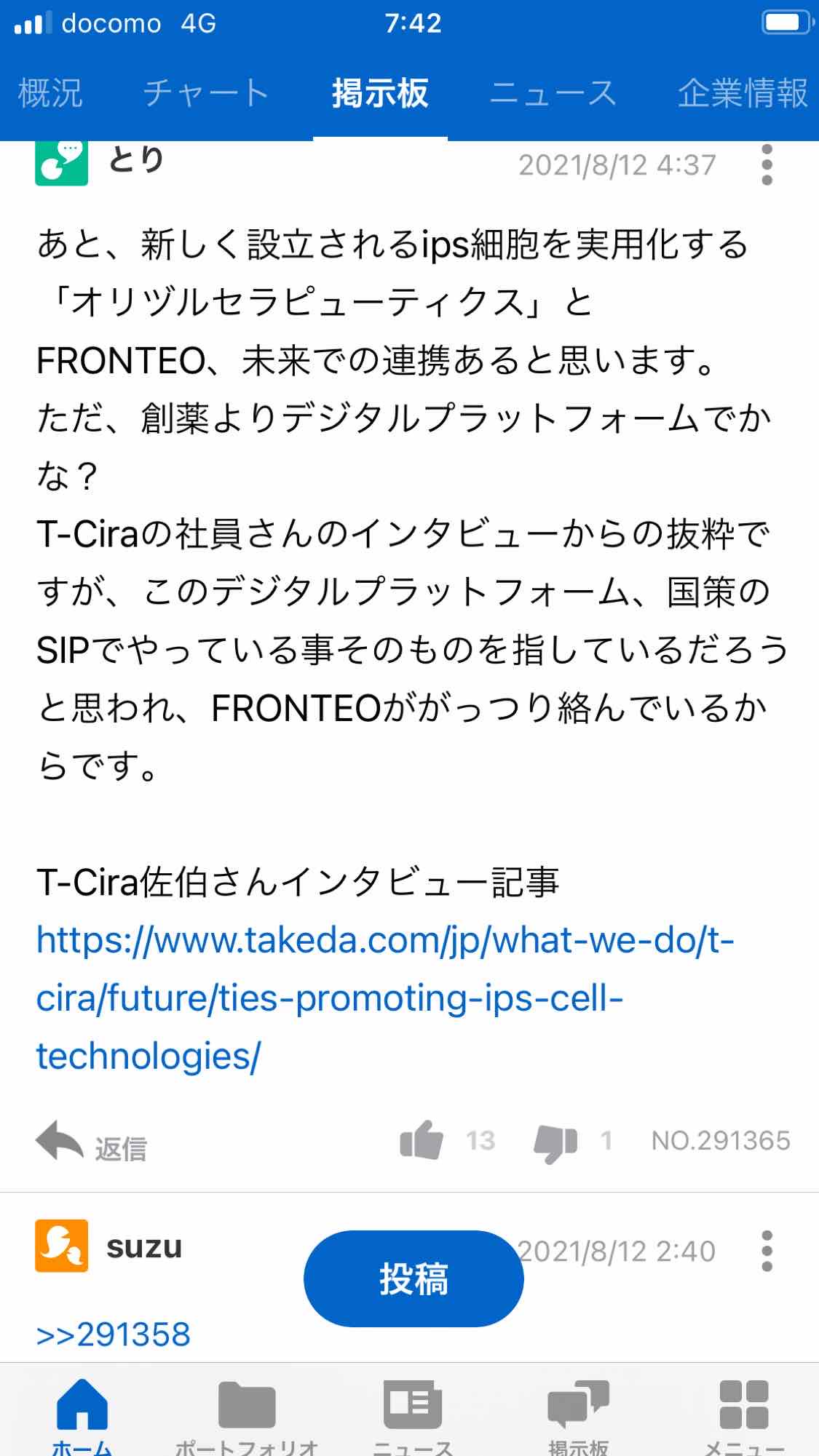Viewport: 819px width, 1456px height.
Task: Switch to the 概況 tab
Action: pyautogui.click(x=50, y=93)
